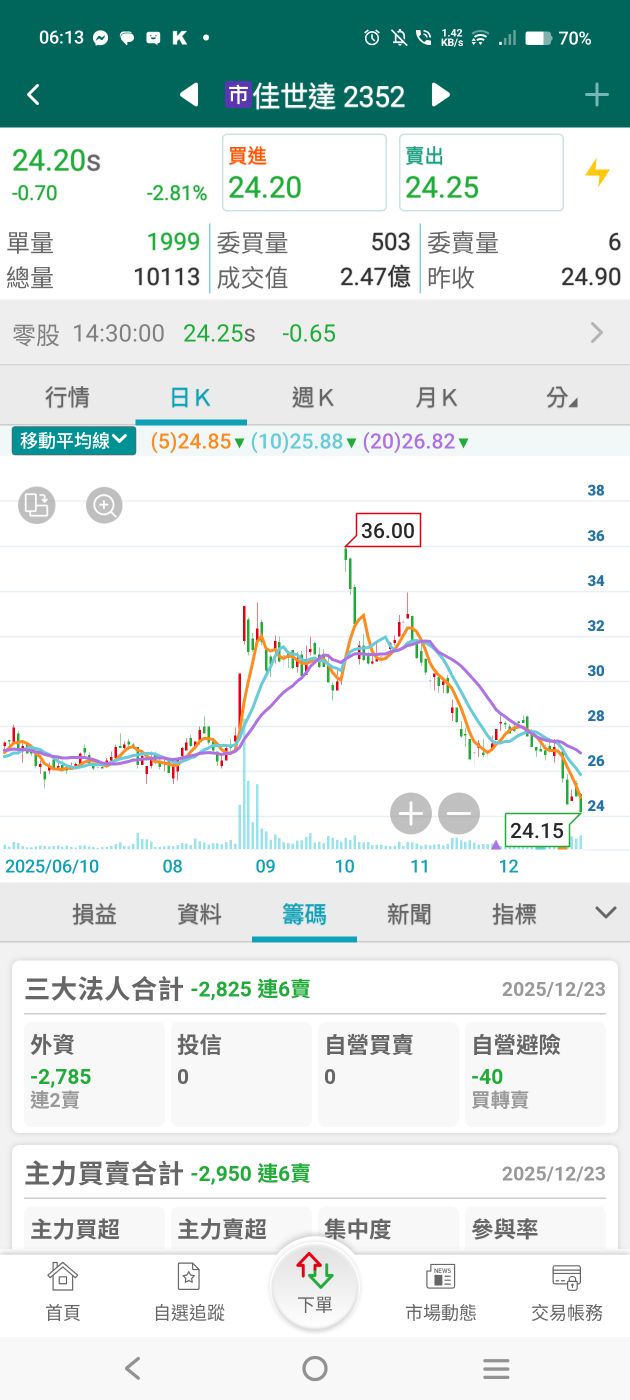Open the lightning quick order icon
This screenshot has width=630, height=1400.
pyautogui.click(x=597, y=173)
